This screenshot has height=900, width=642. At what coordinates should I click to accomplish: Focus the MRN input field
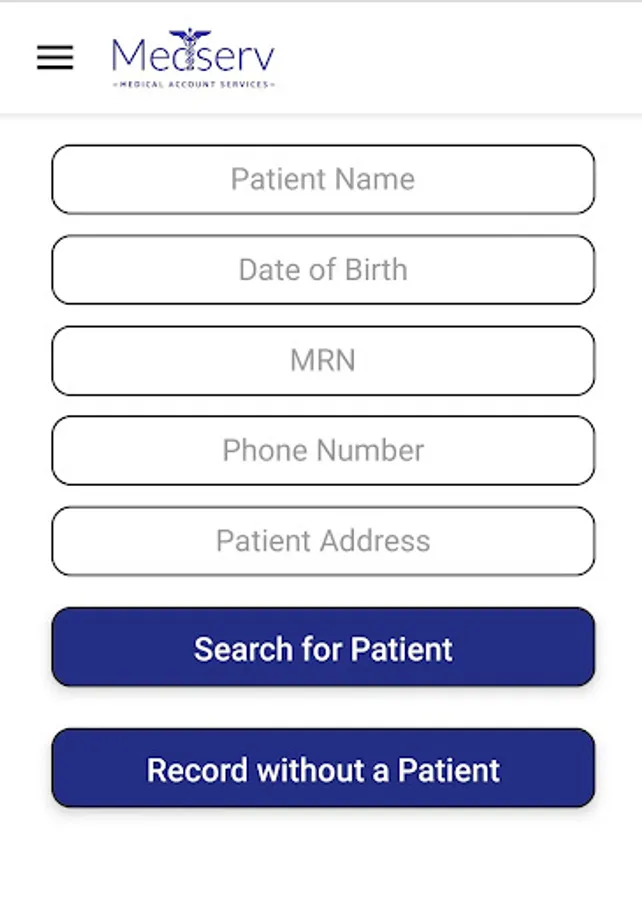pyautogui.click(x=323, y=360)
